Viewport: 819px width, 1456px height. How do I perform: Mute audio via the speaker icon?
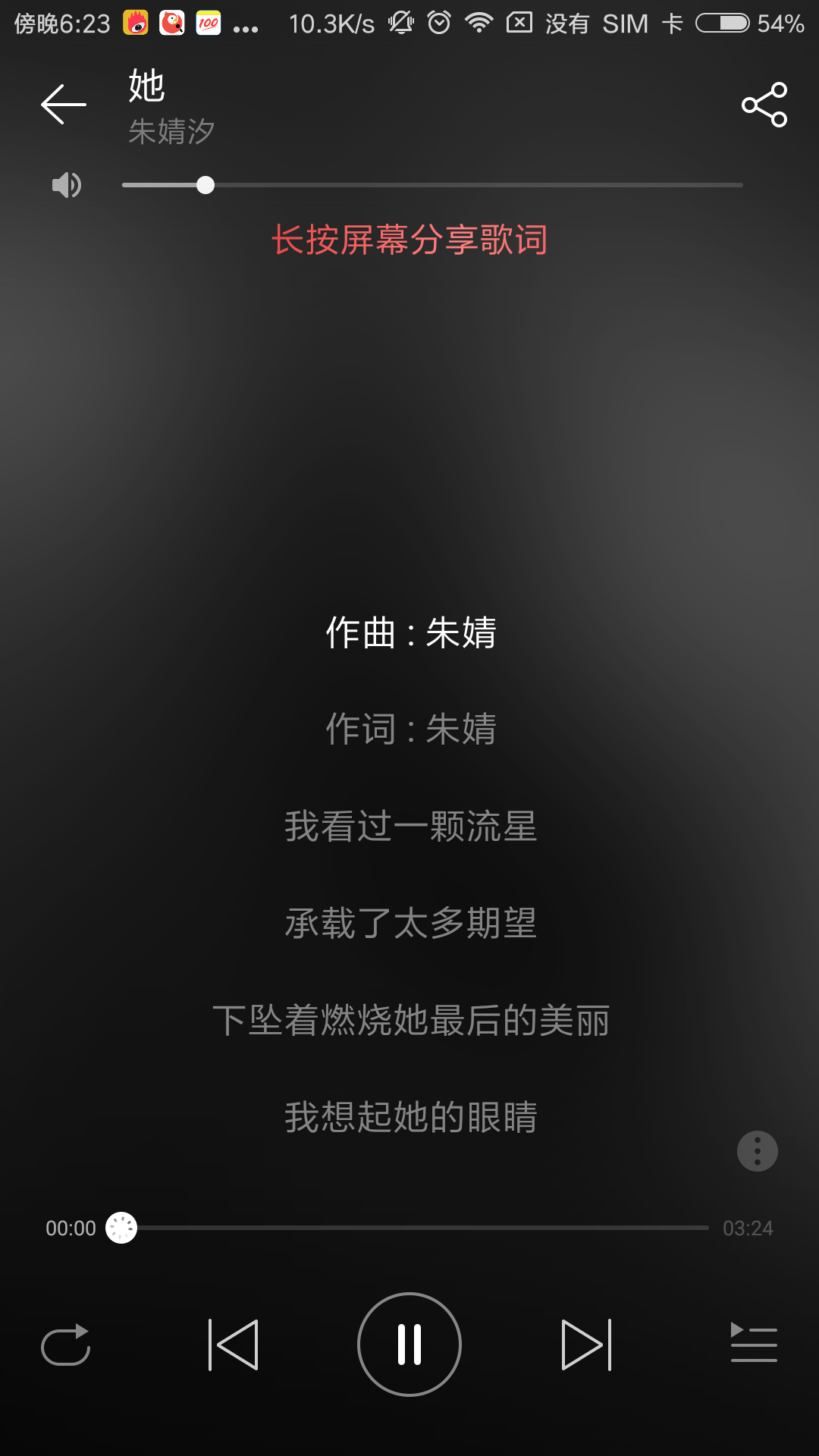coord(65,184)
